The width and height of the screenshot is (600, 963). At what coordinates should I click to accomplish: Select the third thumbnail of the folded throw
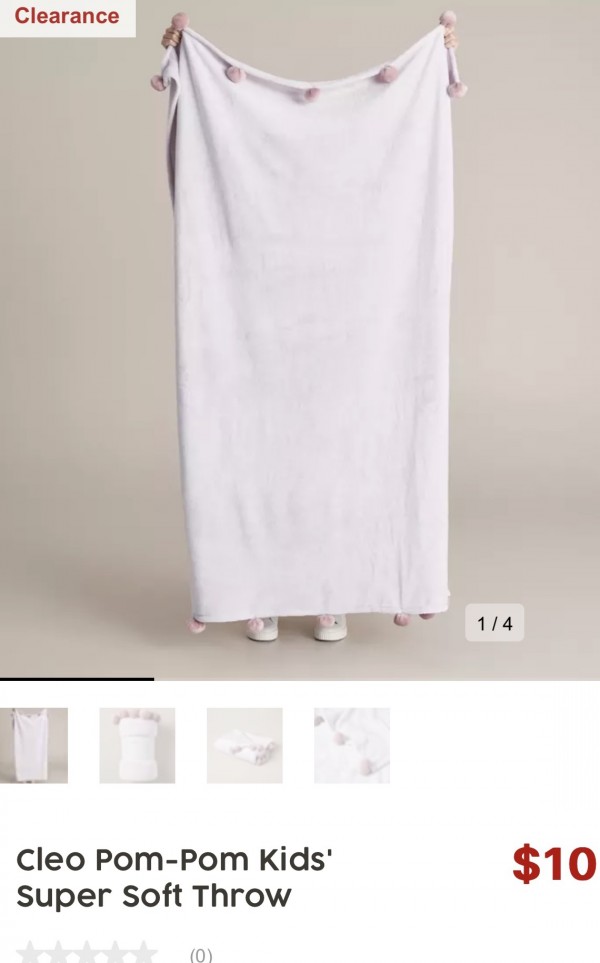pyautogui.click(x=244, y=746)
